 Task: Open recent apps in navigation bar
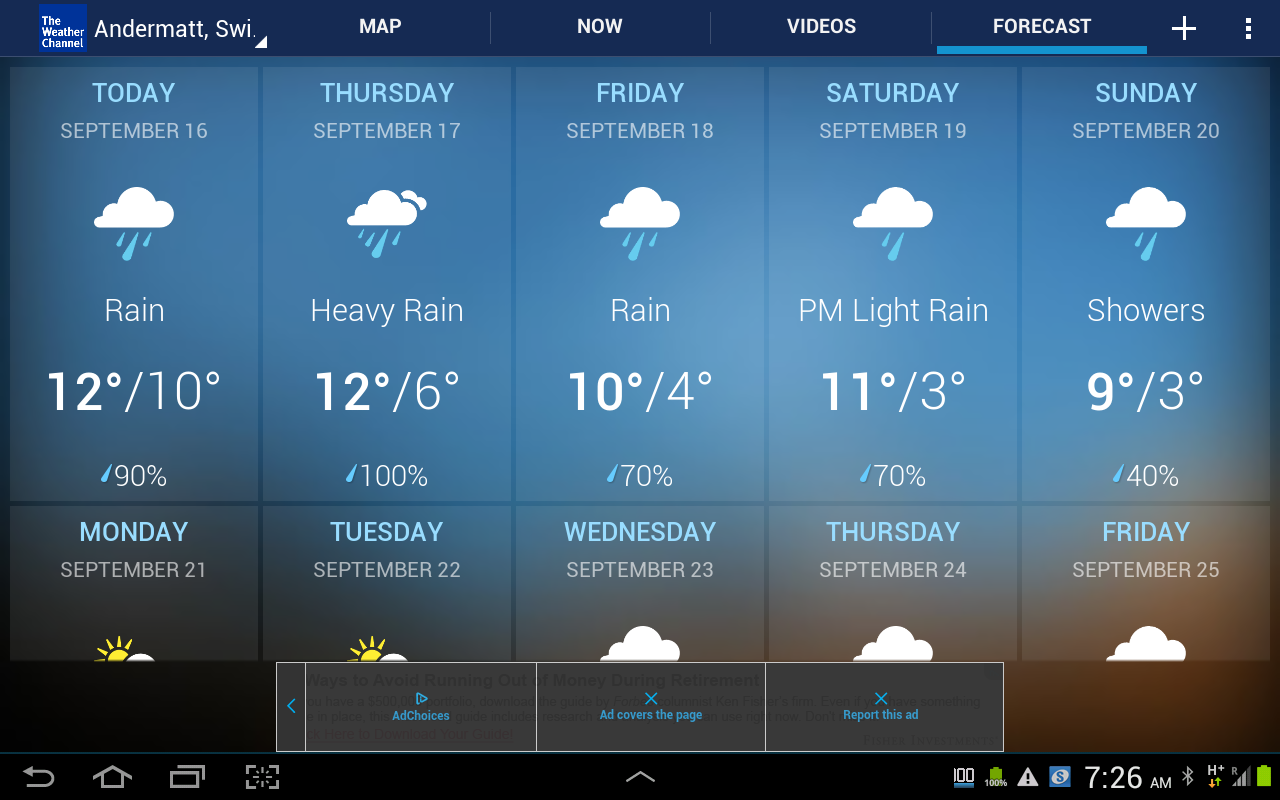click(186, 776)
